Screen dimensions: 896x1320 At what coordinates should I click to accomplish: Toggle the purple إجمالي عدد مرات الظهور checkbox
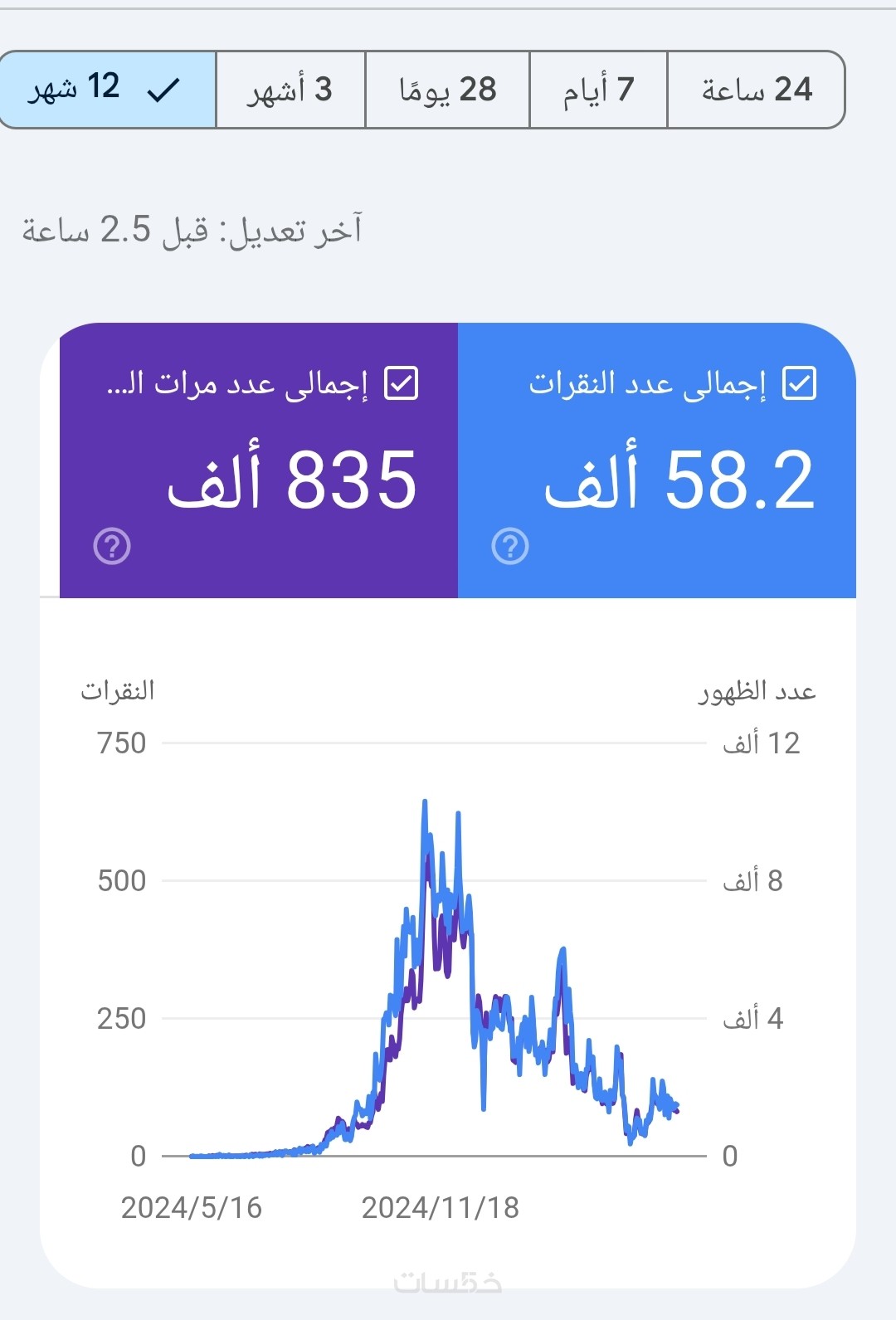point(402,383)
